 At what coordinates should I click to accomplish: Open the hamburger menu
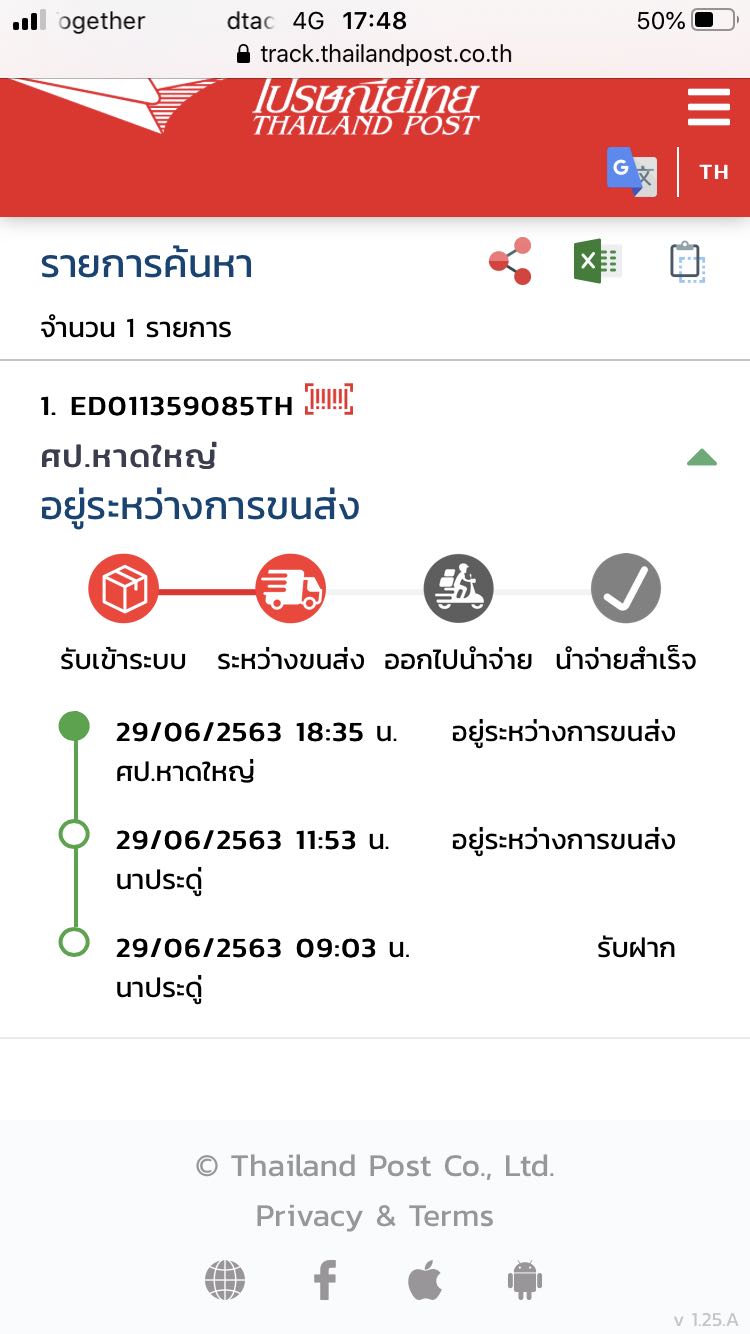coord(709,107)
